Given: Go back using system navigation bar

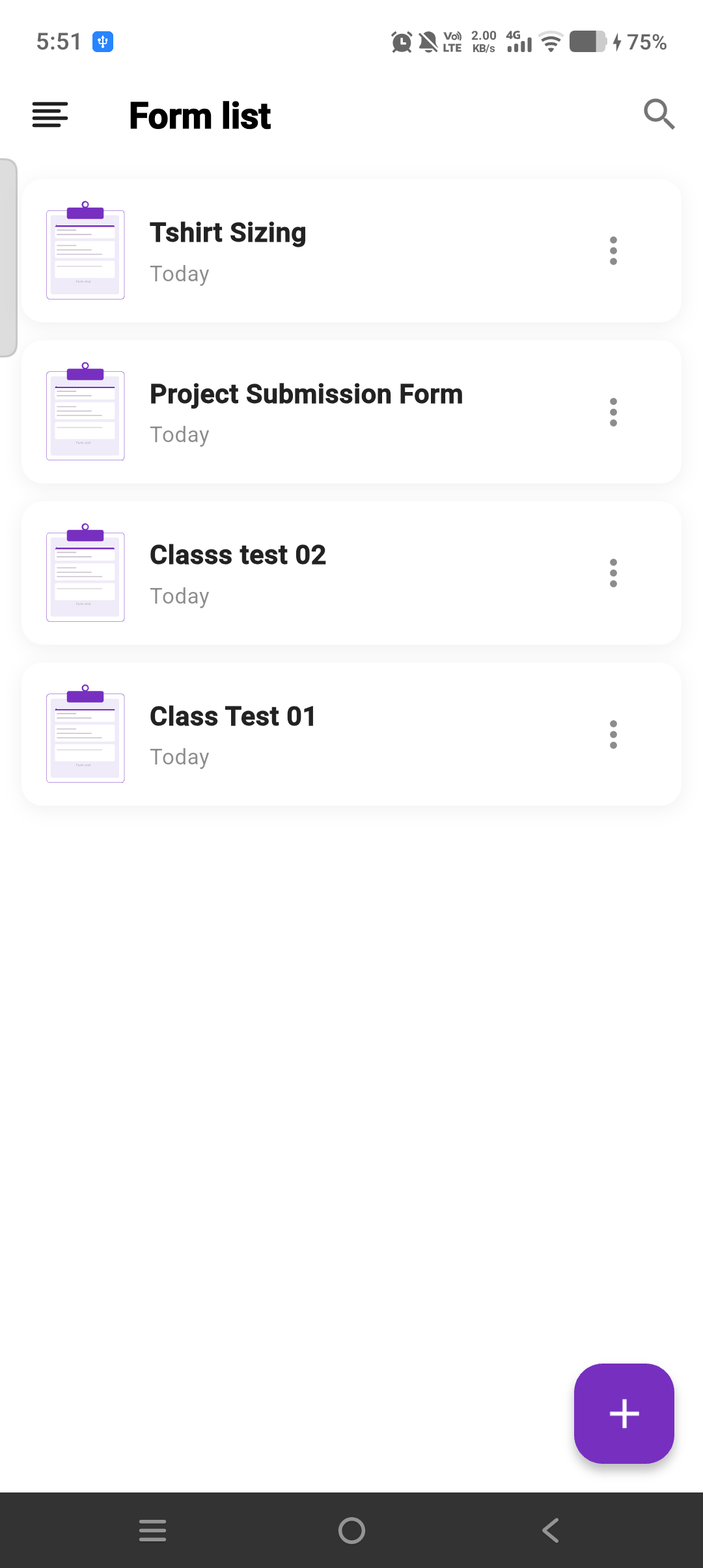Looking at the screenshot, I should coord(551,1530).
